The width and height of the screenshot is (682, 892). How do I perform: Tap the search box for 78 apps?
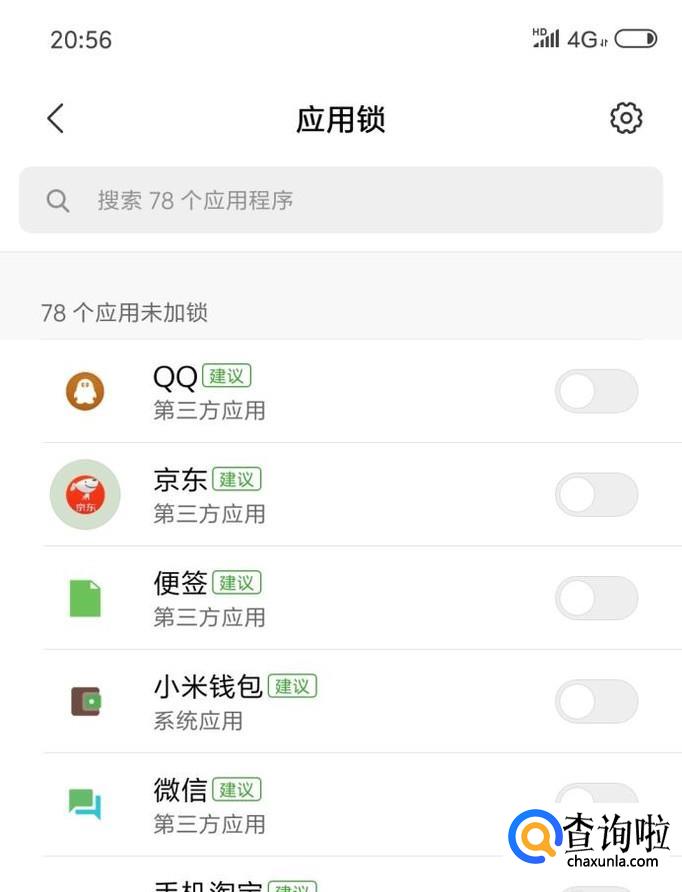[340, 200]
